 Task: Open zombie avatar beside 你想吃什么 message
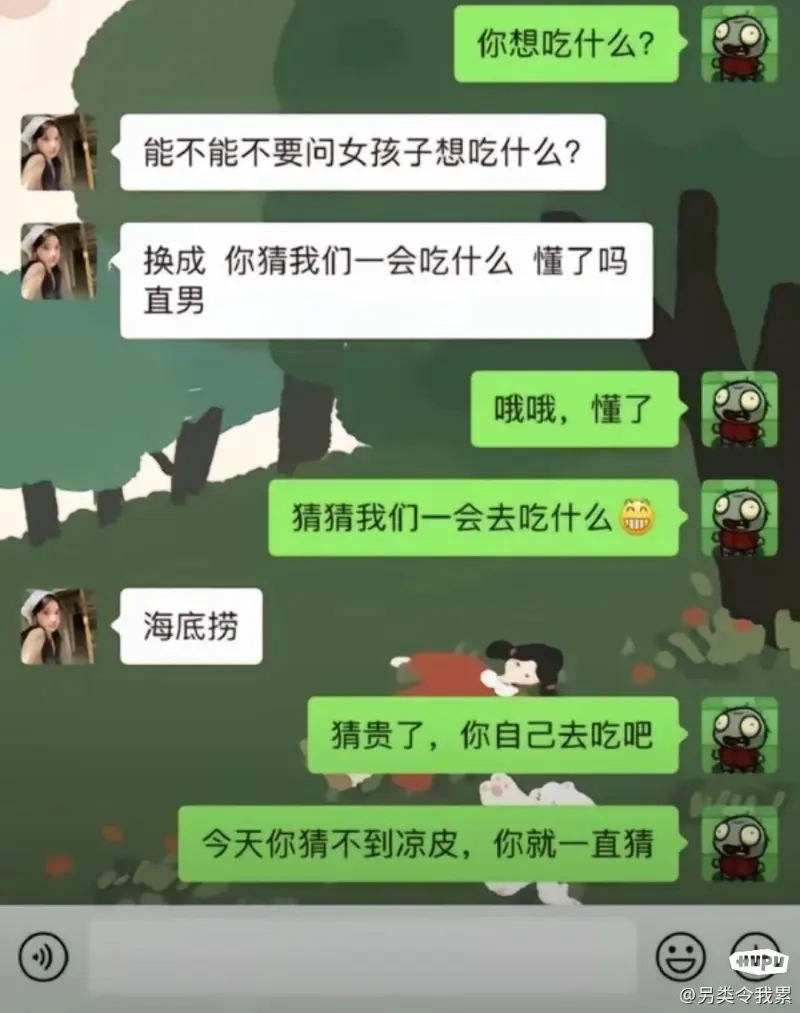point(739,44)
